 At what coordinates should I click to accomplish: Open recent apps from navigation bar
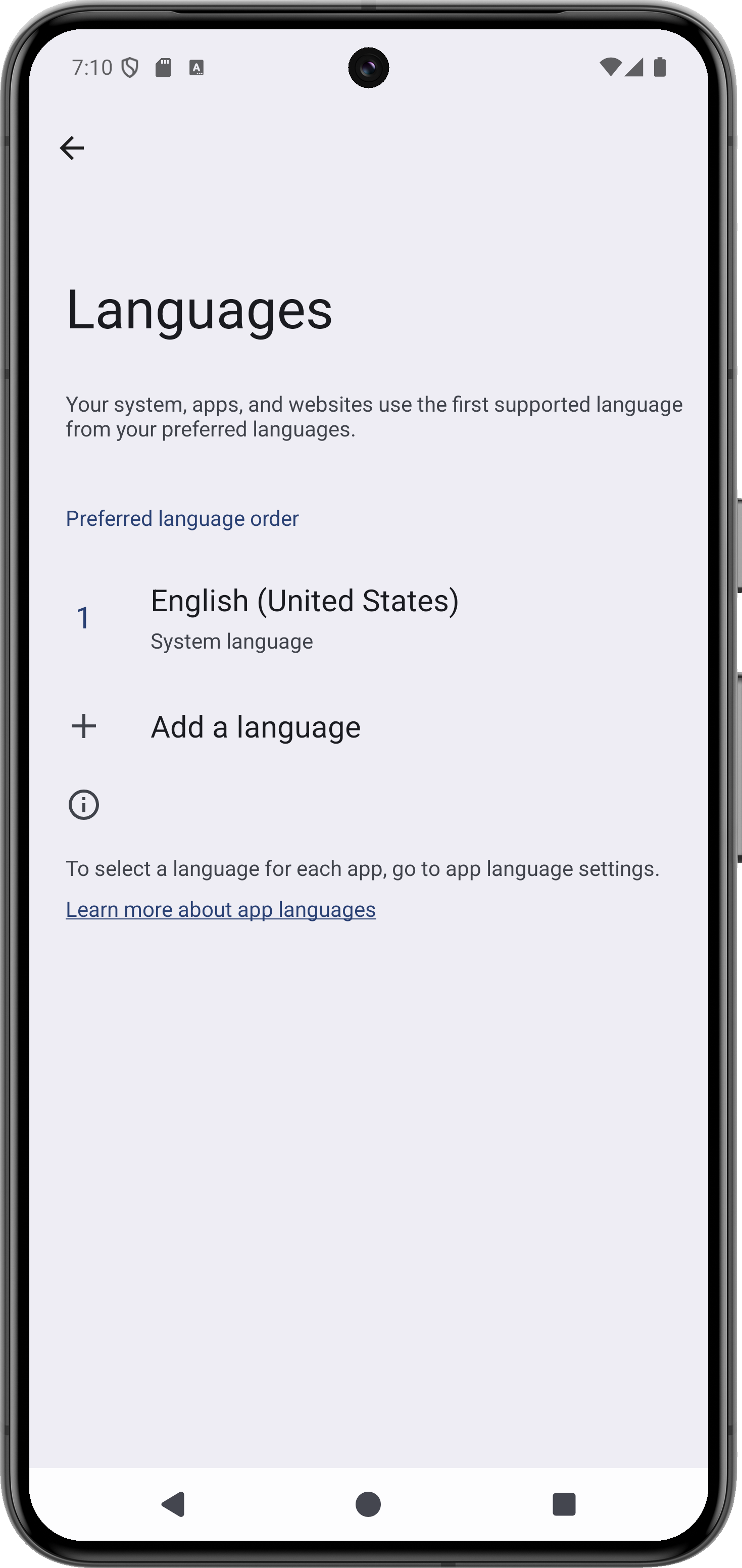pos(564,1504)
